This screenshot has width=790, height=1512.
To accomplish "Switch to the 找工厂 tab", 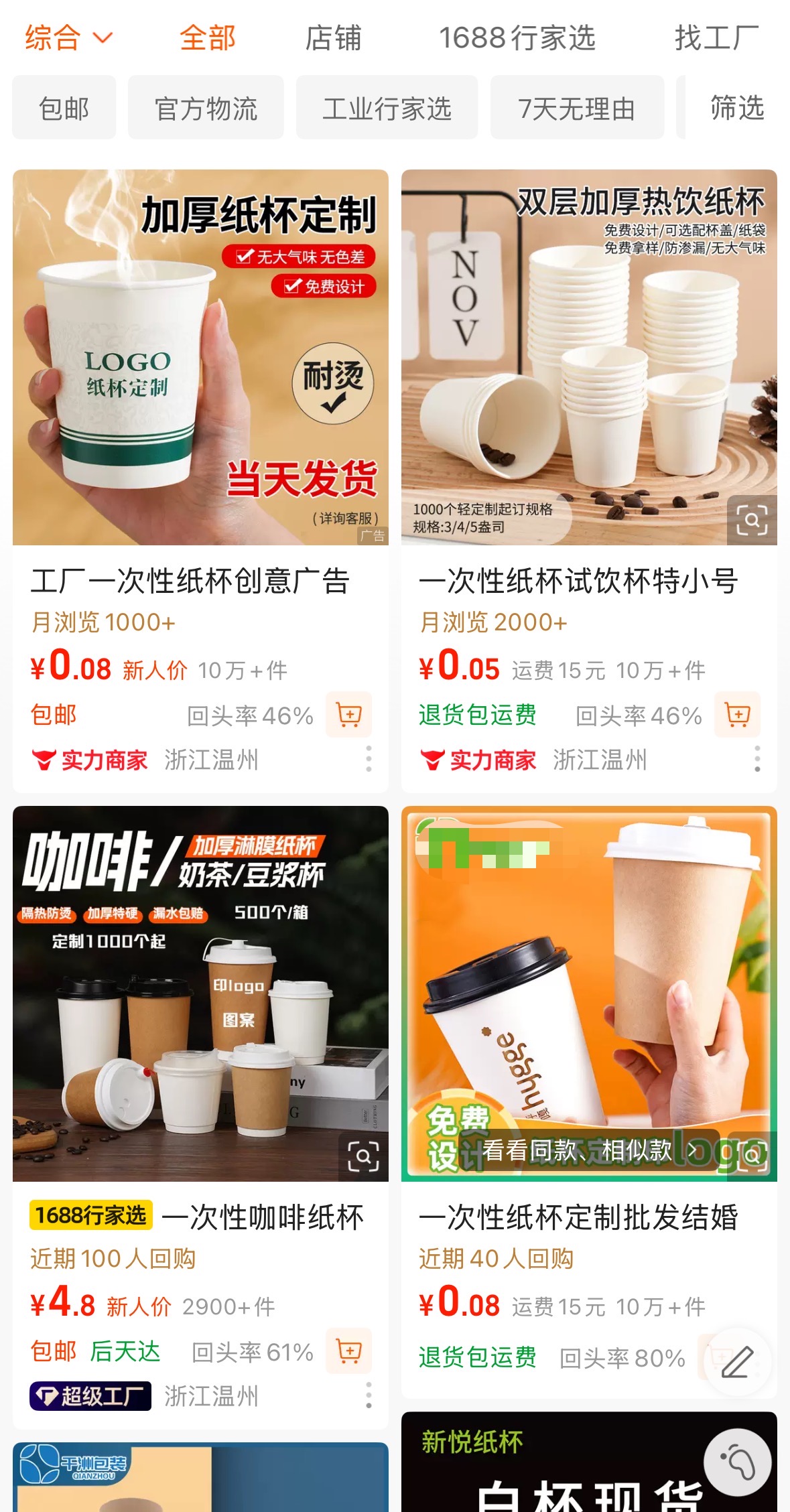I will (x=716, y=38).
